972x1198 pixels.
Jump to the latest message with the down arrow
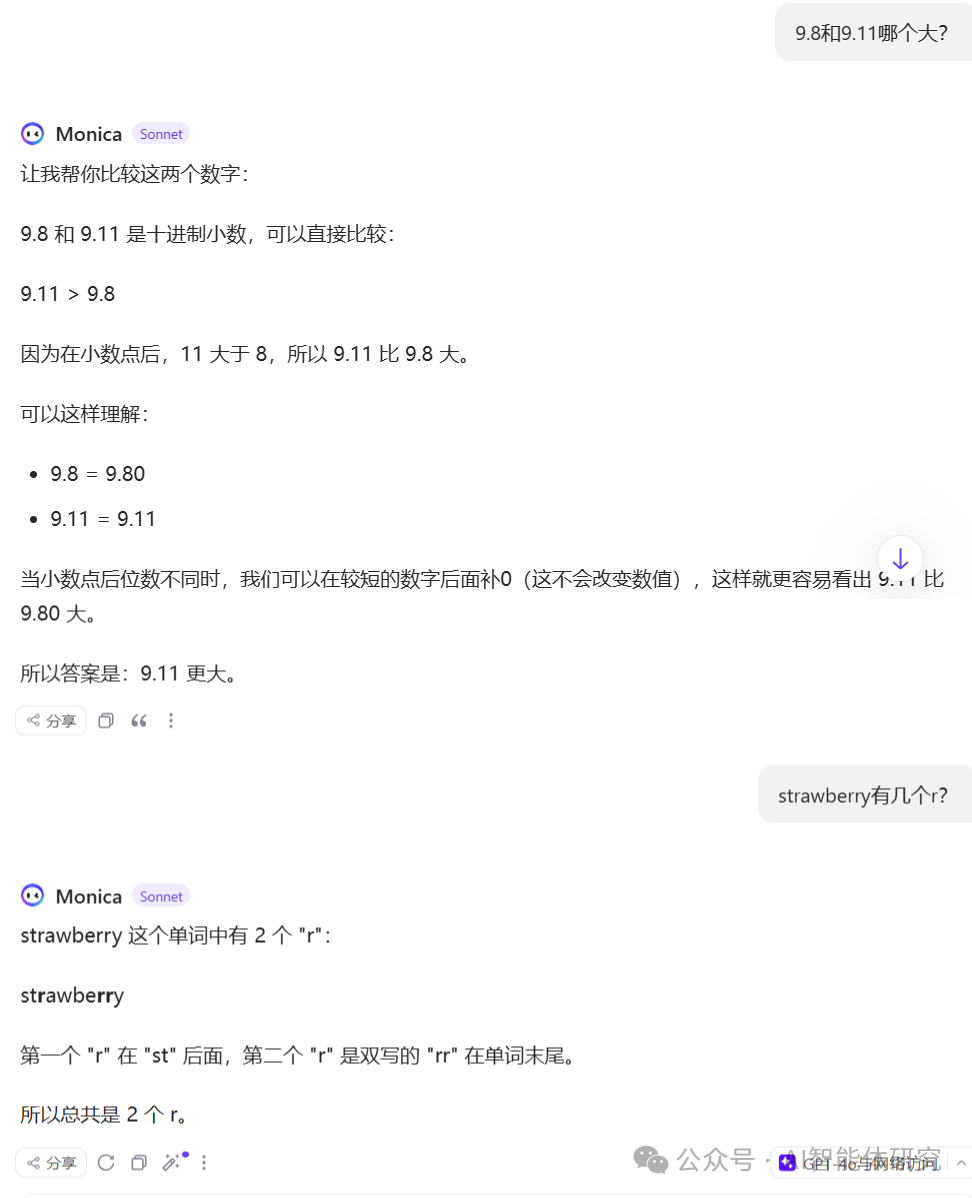tap(900, 558)
